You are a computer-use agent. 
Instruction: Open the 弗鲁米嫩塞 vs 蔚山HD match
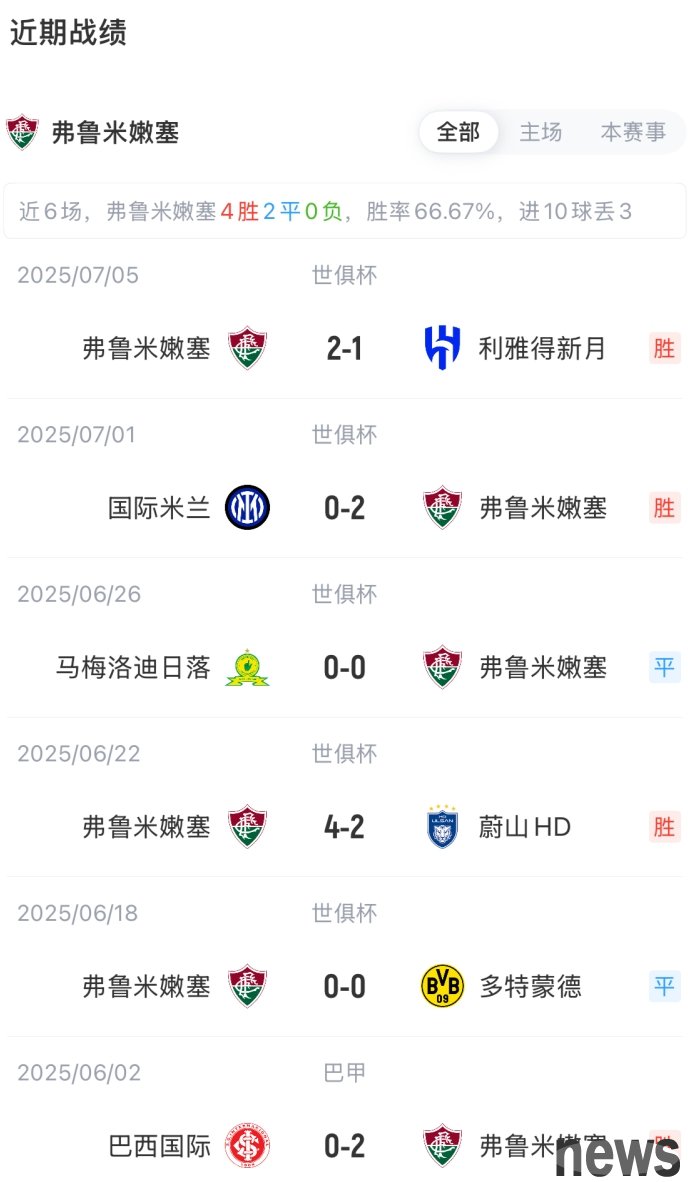pyautogui.click(x=344, y=827)
